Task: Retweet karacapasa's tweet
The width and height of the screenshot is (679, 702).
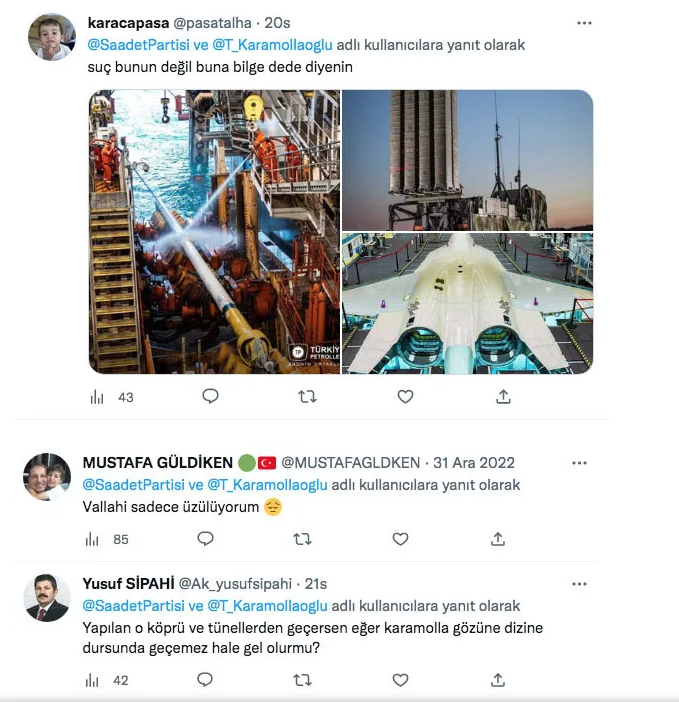Action: [307, 396]
